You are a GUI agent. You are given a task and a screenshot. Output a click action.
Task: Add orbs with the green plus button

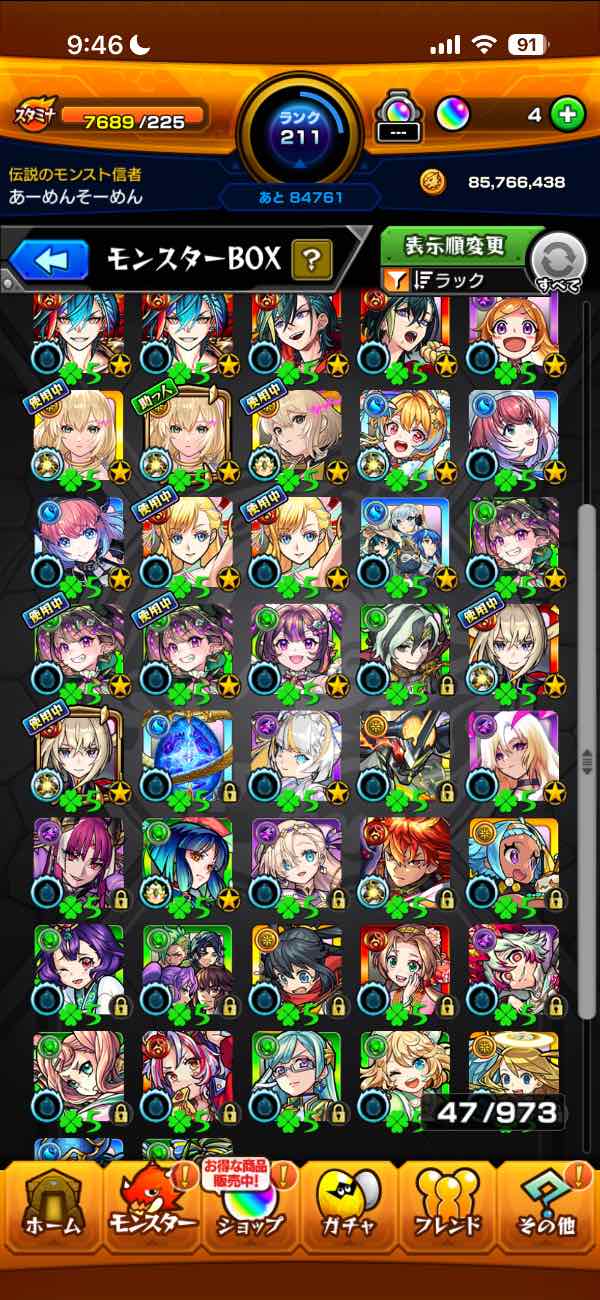[568, 115]
